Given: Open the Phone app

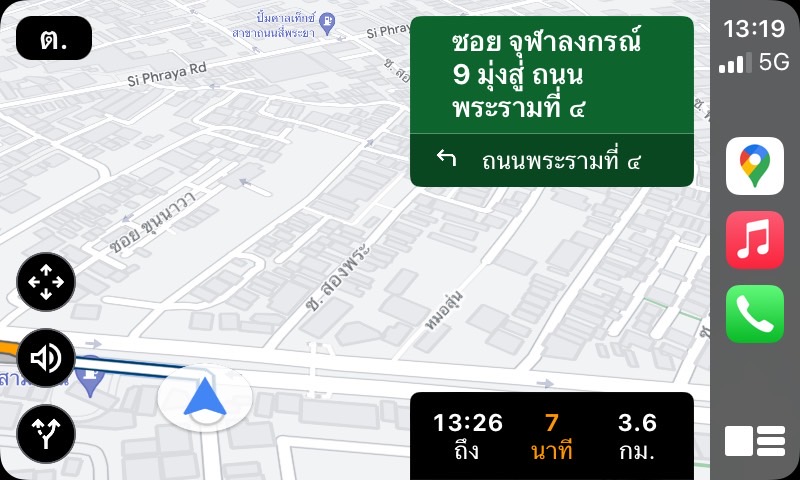Looking at the screenshot, I should click(x=755, y=314).
